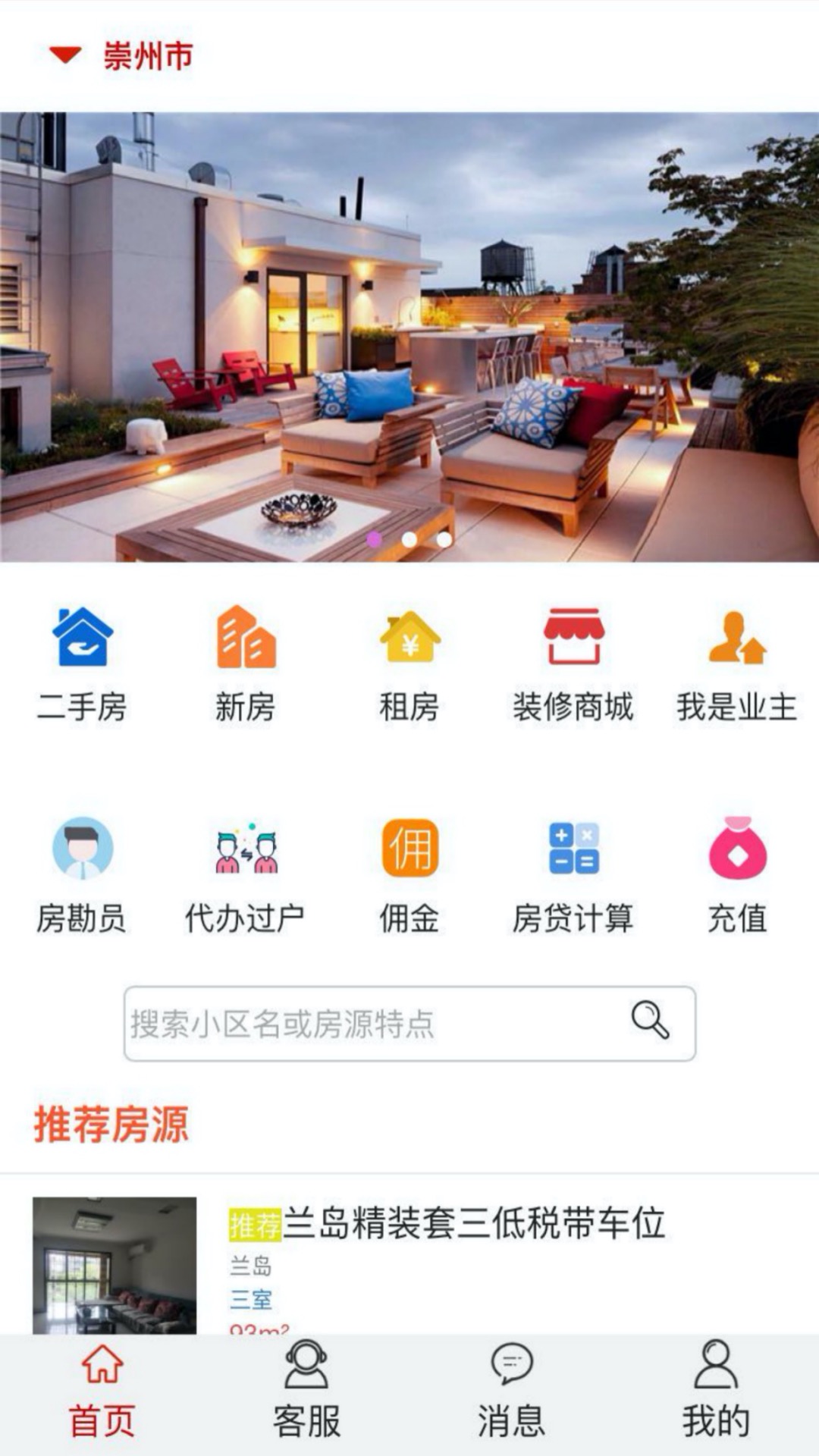Switch to the 客服 tab
The height and width of the screenshot is (1456, 819).
[306, 1392]
